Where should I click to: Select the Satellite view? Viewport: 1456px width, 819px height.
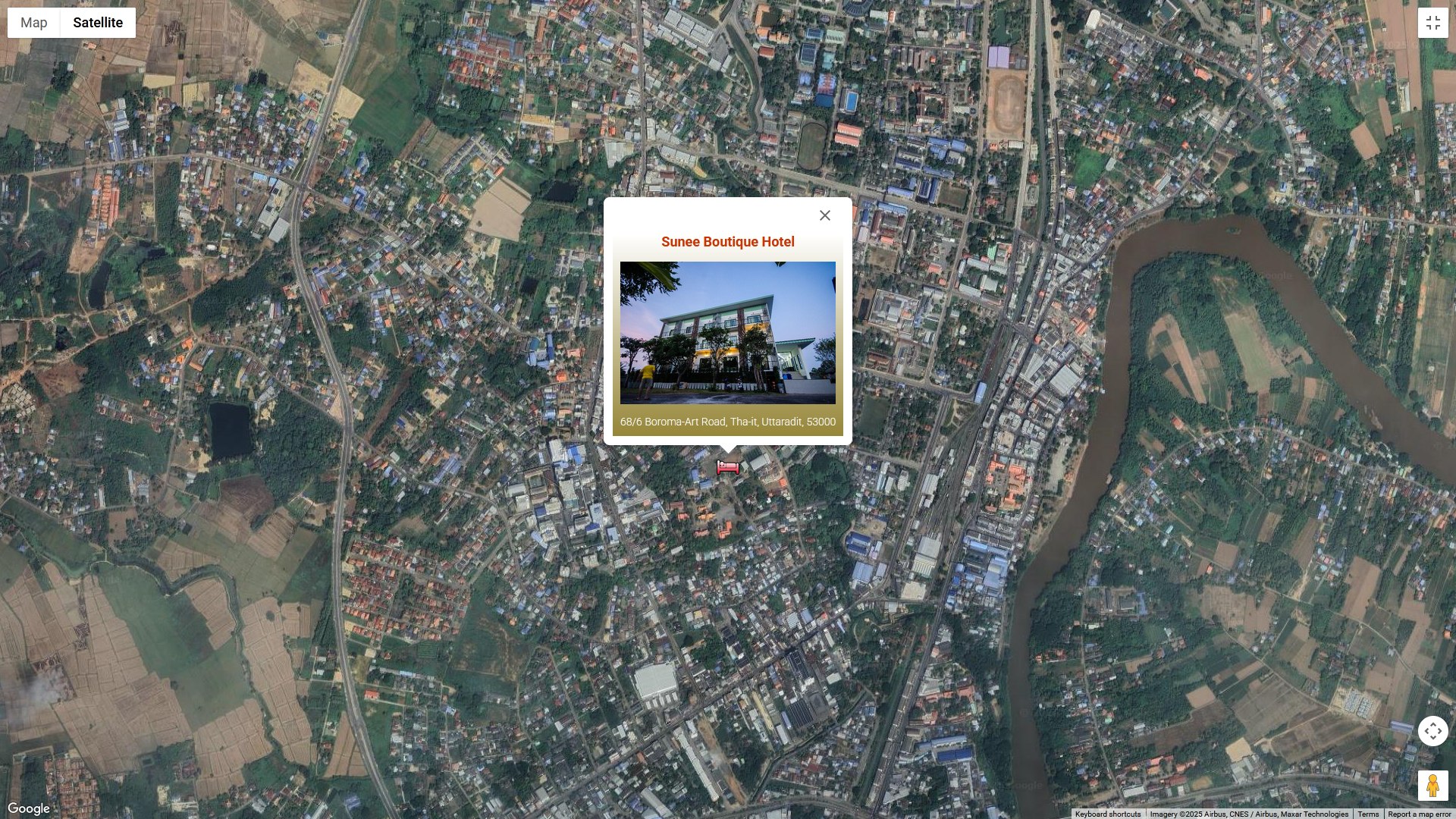pyautogui.click(x=98, y=23)
